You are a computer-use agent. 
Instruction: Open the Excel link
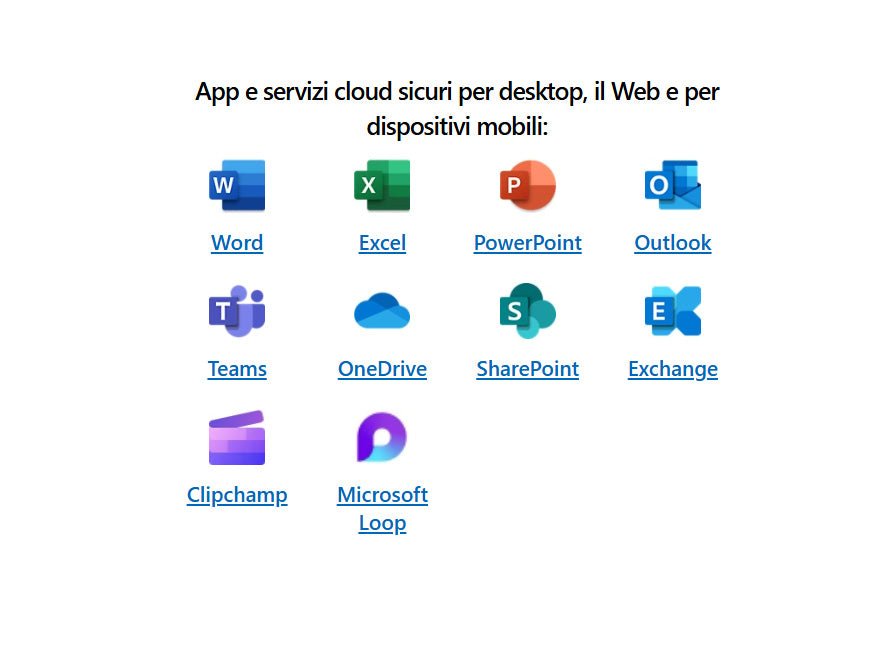(382, 243)
